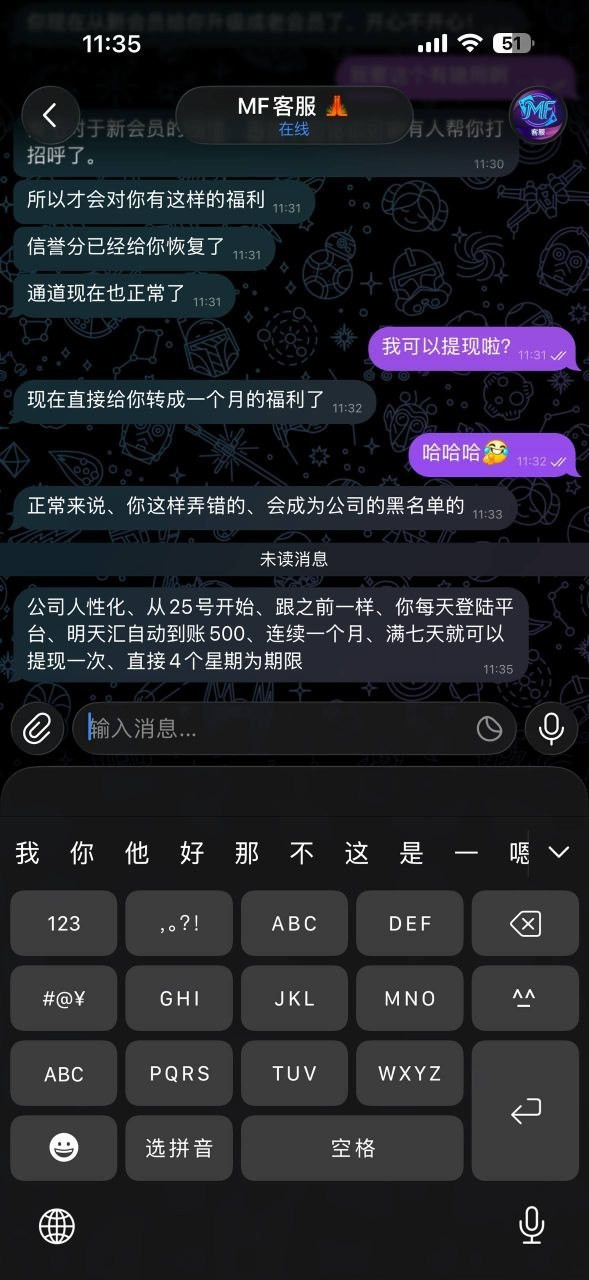Expand the keyboard candidate word list

pyautogui.click(x=559, y=852)
